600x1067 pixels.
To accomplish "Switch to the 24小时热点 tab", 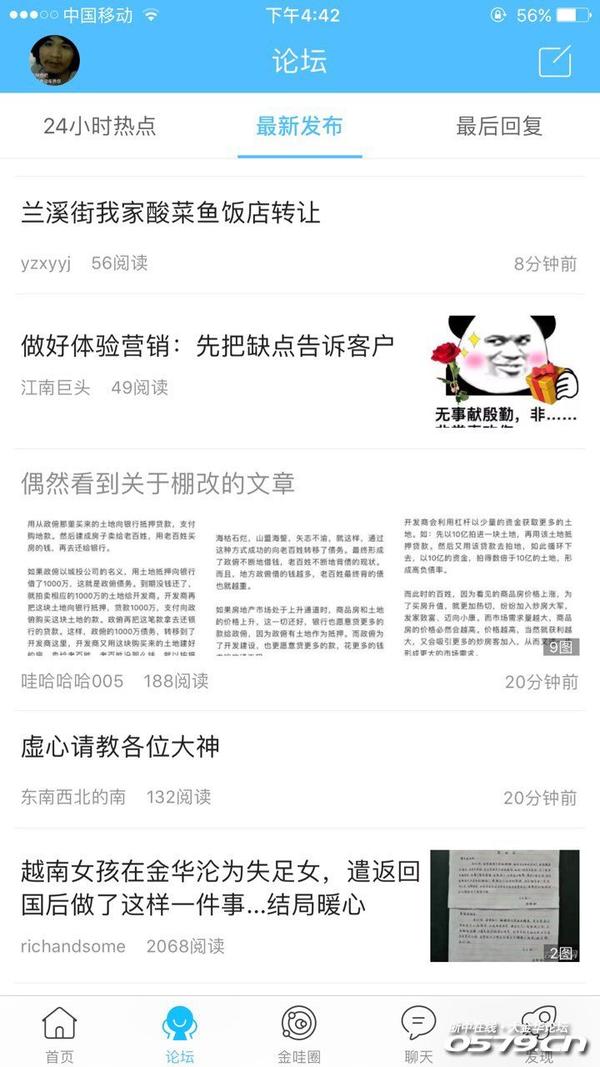I will tap(100, 127).
